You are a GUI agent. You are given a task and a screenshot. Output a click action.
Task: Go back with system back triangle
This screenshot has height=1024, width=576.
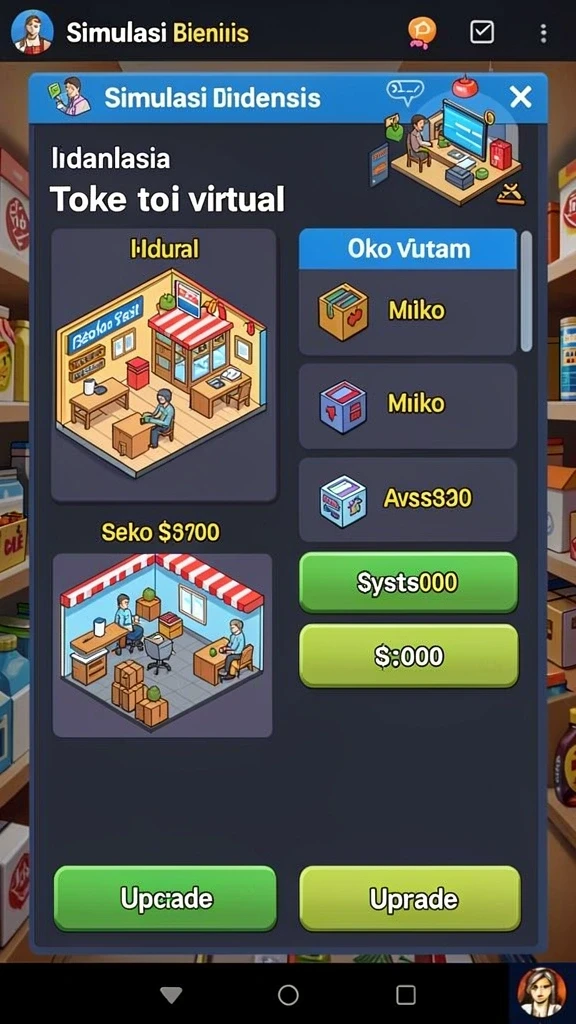pyautogui.click(x=171, y=995)
